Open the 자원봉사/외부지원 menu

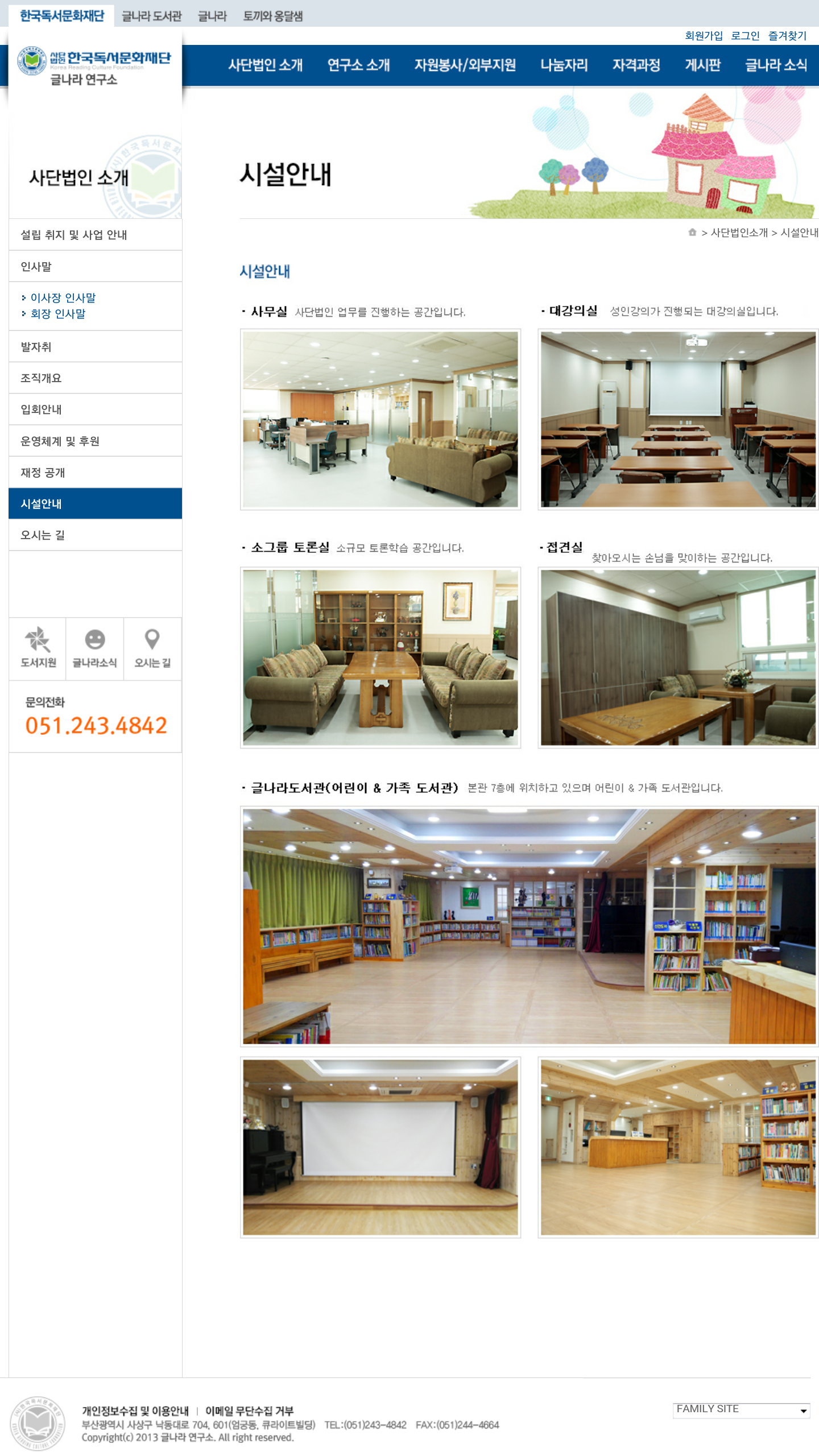pos(464,65)
